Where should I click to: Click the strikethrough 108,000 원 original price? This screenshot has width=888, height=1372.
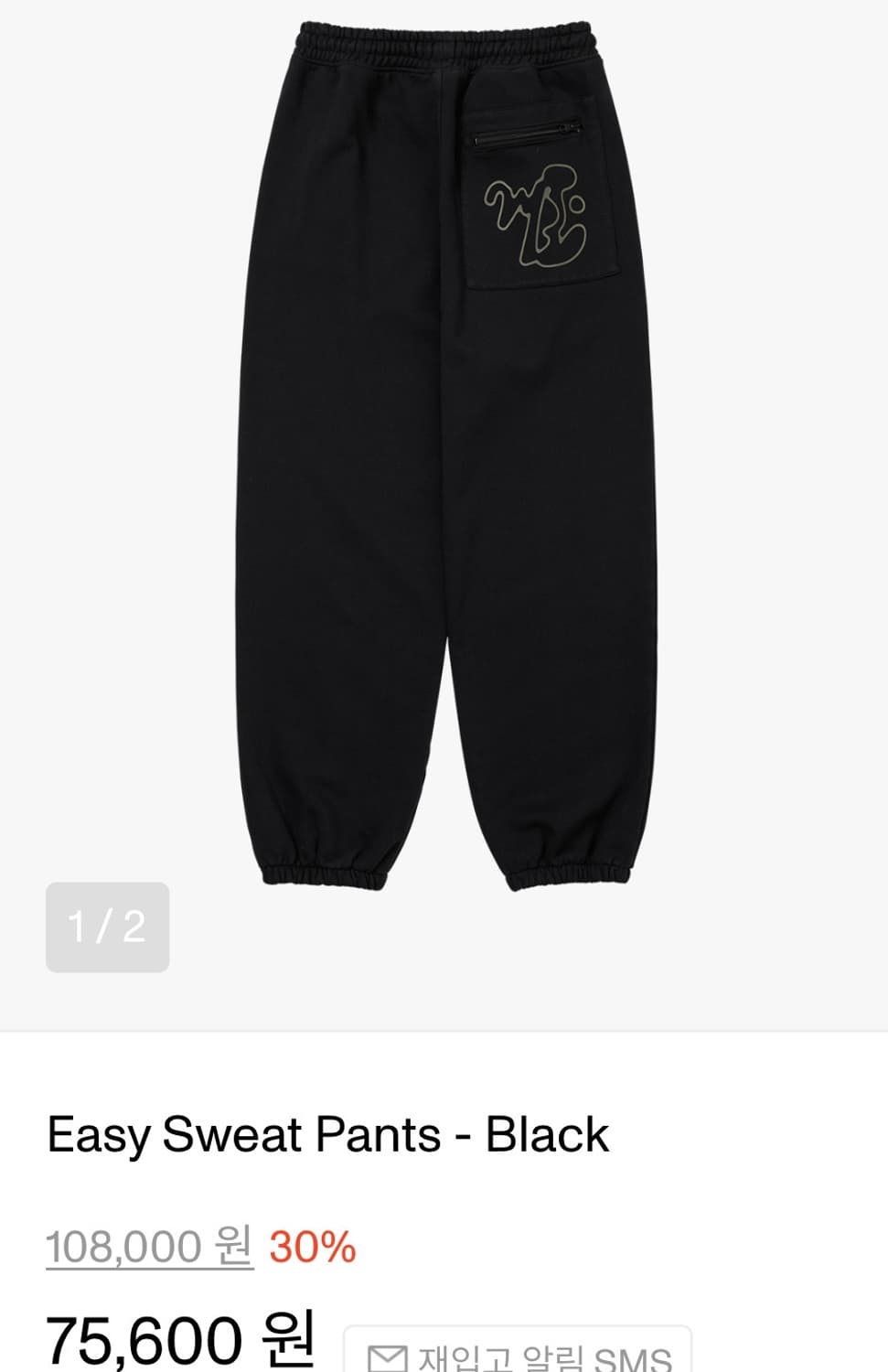(149, 1244)
